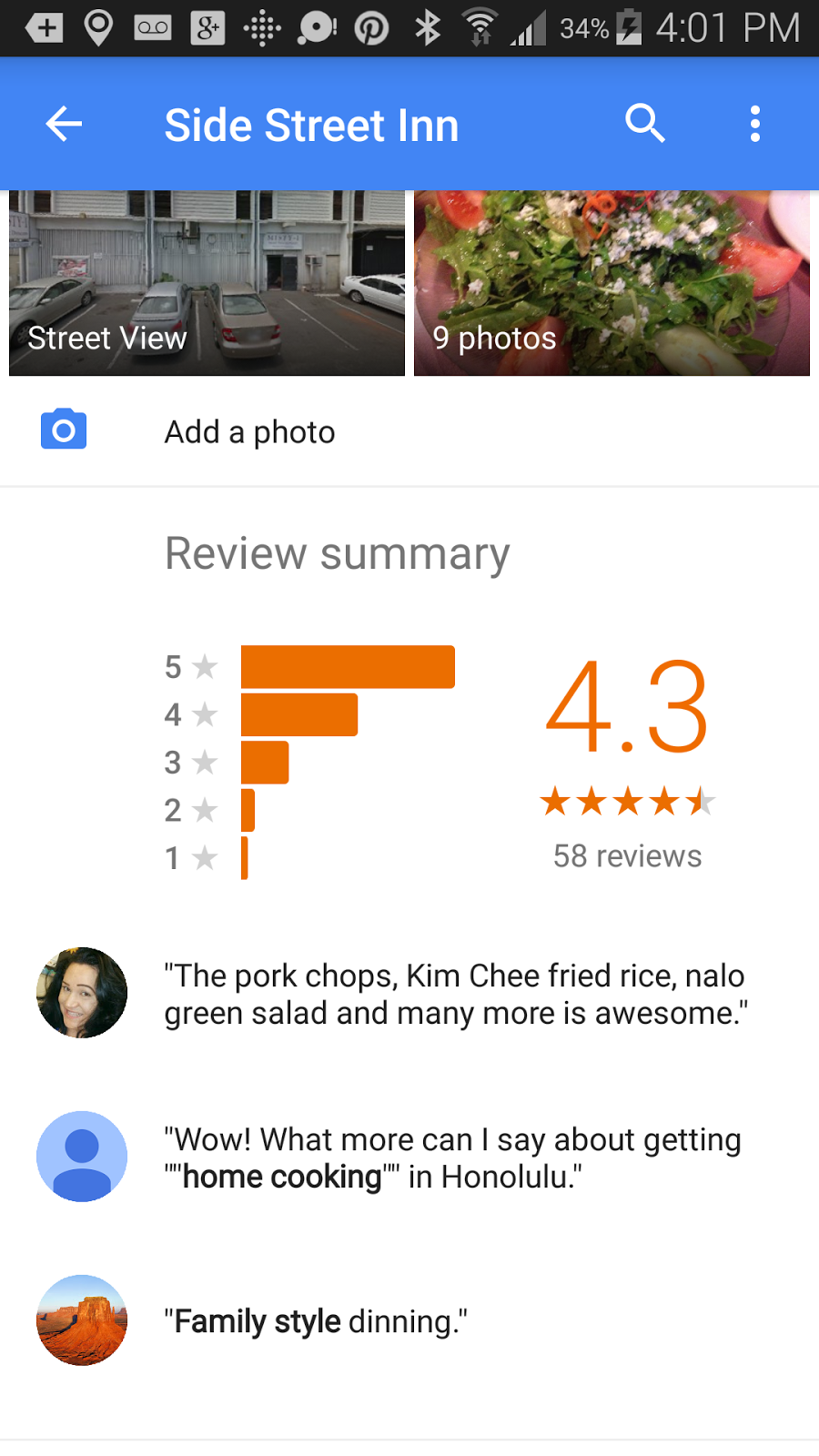
Task: Open the pork chops review snippet
Action: click(x=455, y=994)
